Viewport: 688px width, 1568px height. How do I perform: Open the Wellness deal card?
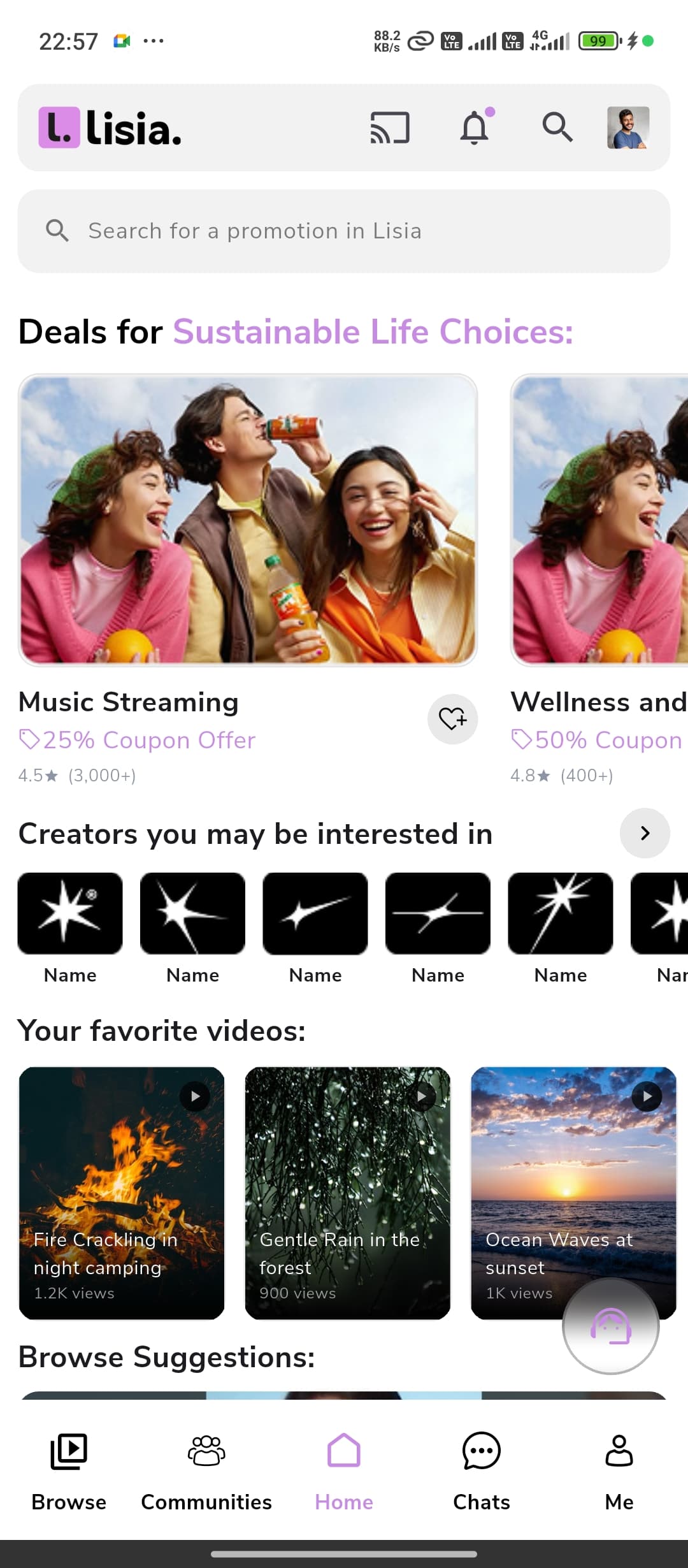599,520
